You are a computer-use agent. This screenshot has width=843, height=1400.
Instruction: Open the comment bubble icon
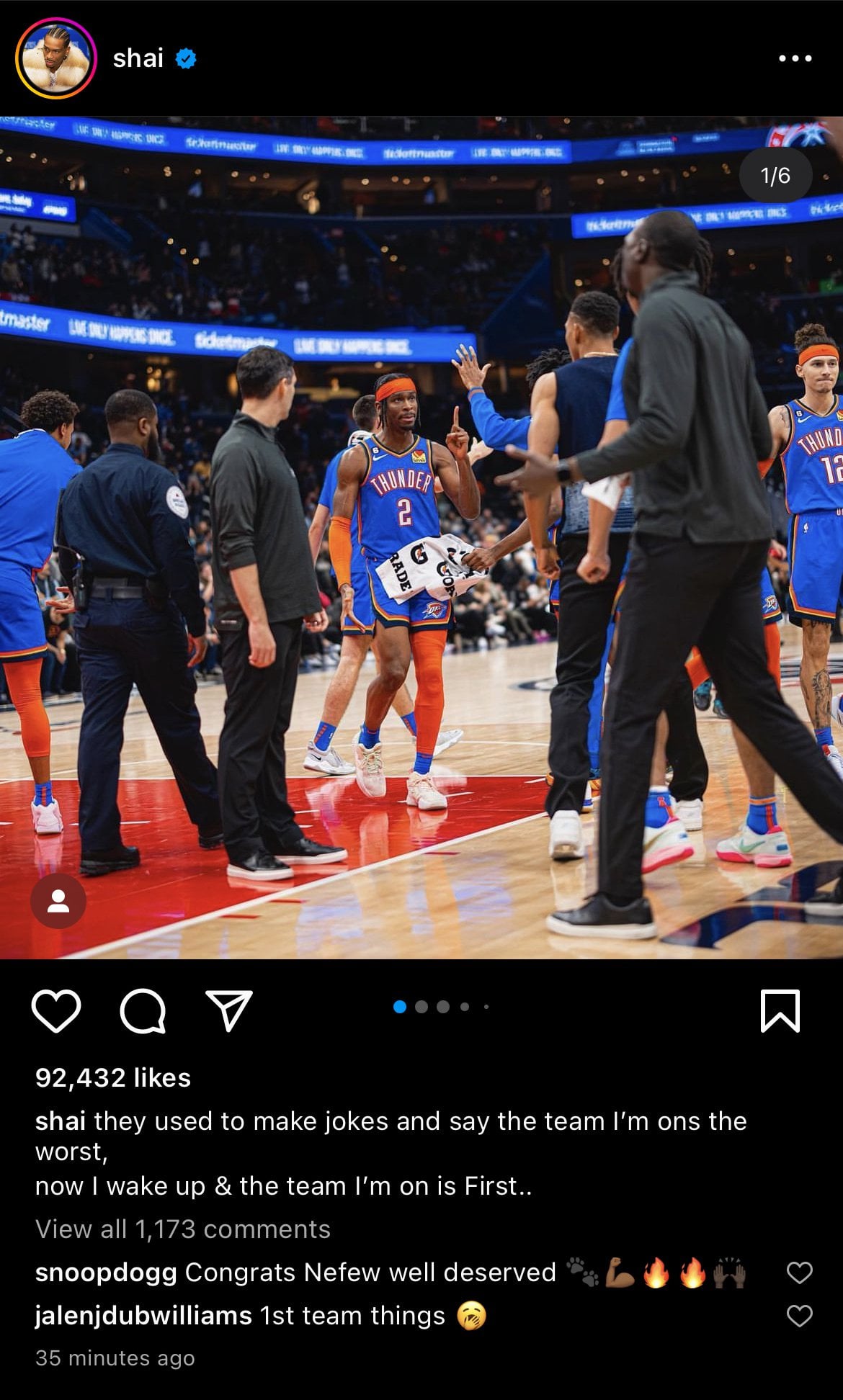pyautogui.click(x=143, y=1011)
